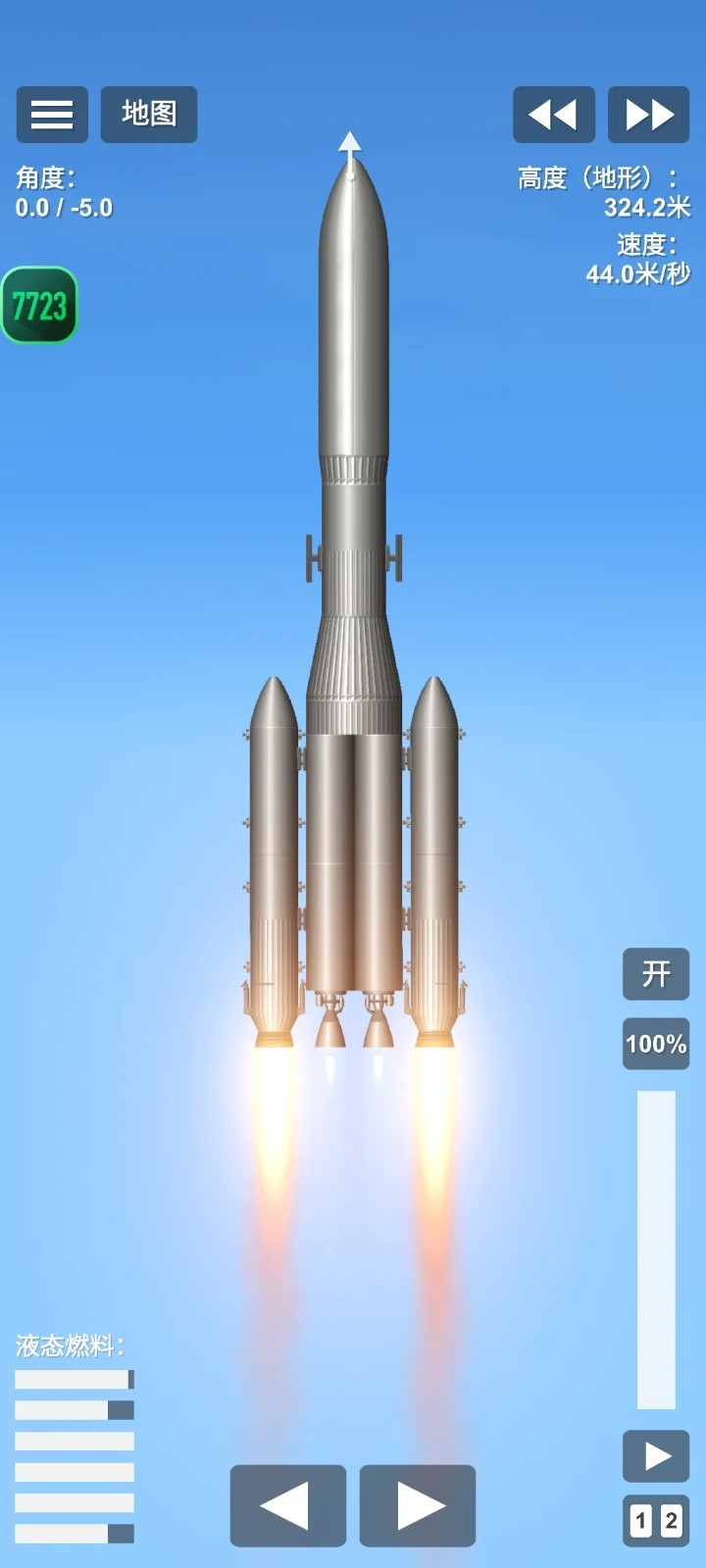Speed up time warp with fast-forward button

649,115
